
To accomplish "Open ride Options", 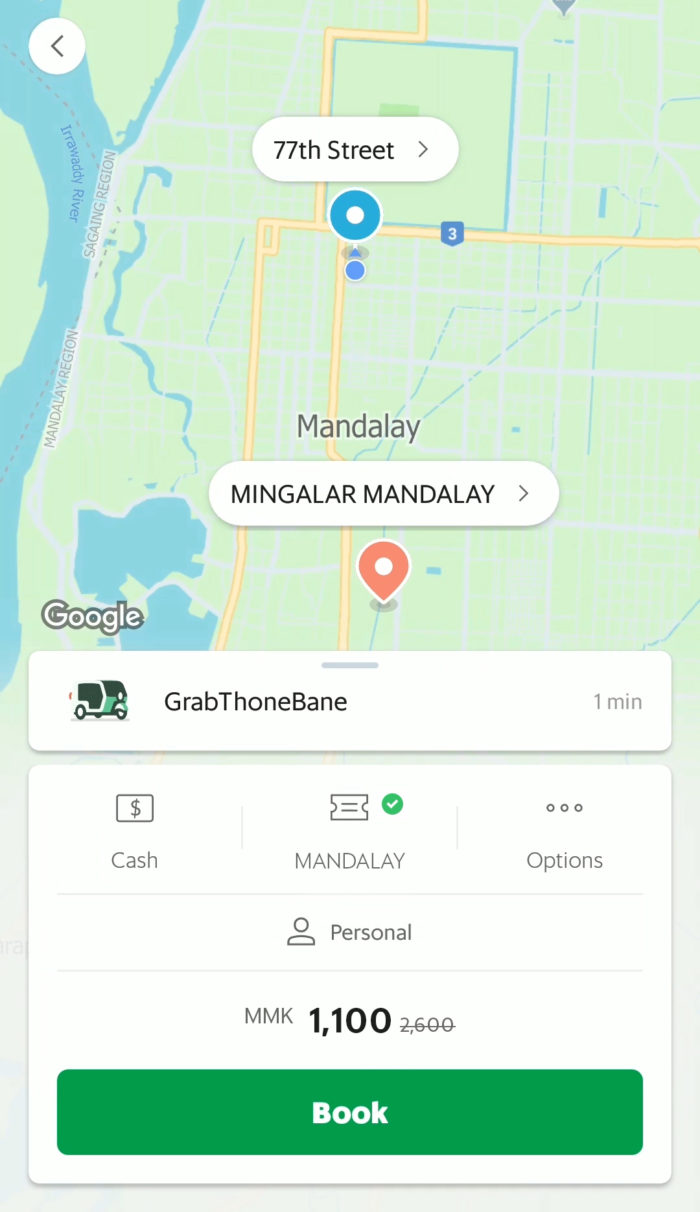I will click(564, 832).
